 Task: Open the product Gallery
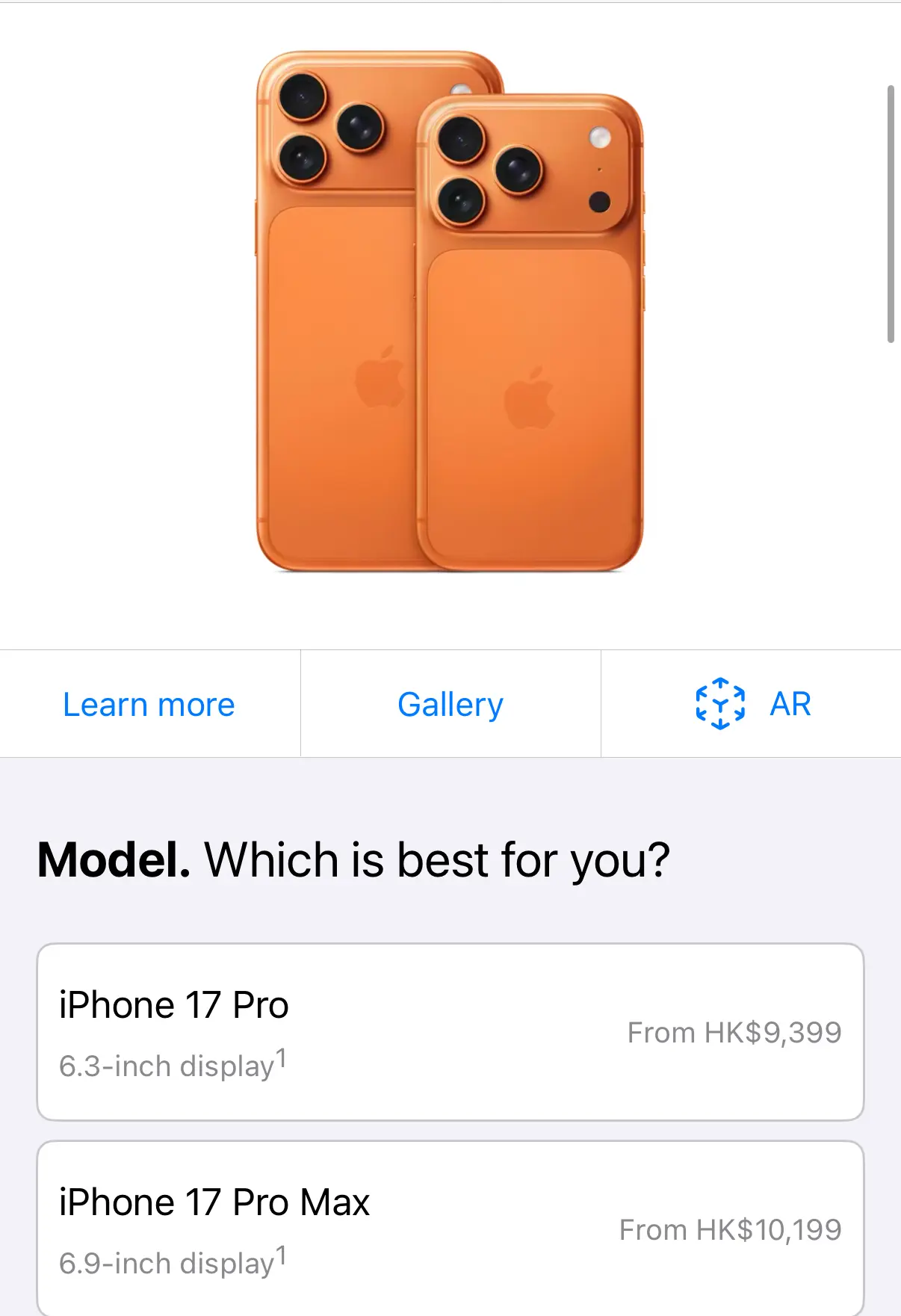pos(450,704)
